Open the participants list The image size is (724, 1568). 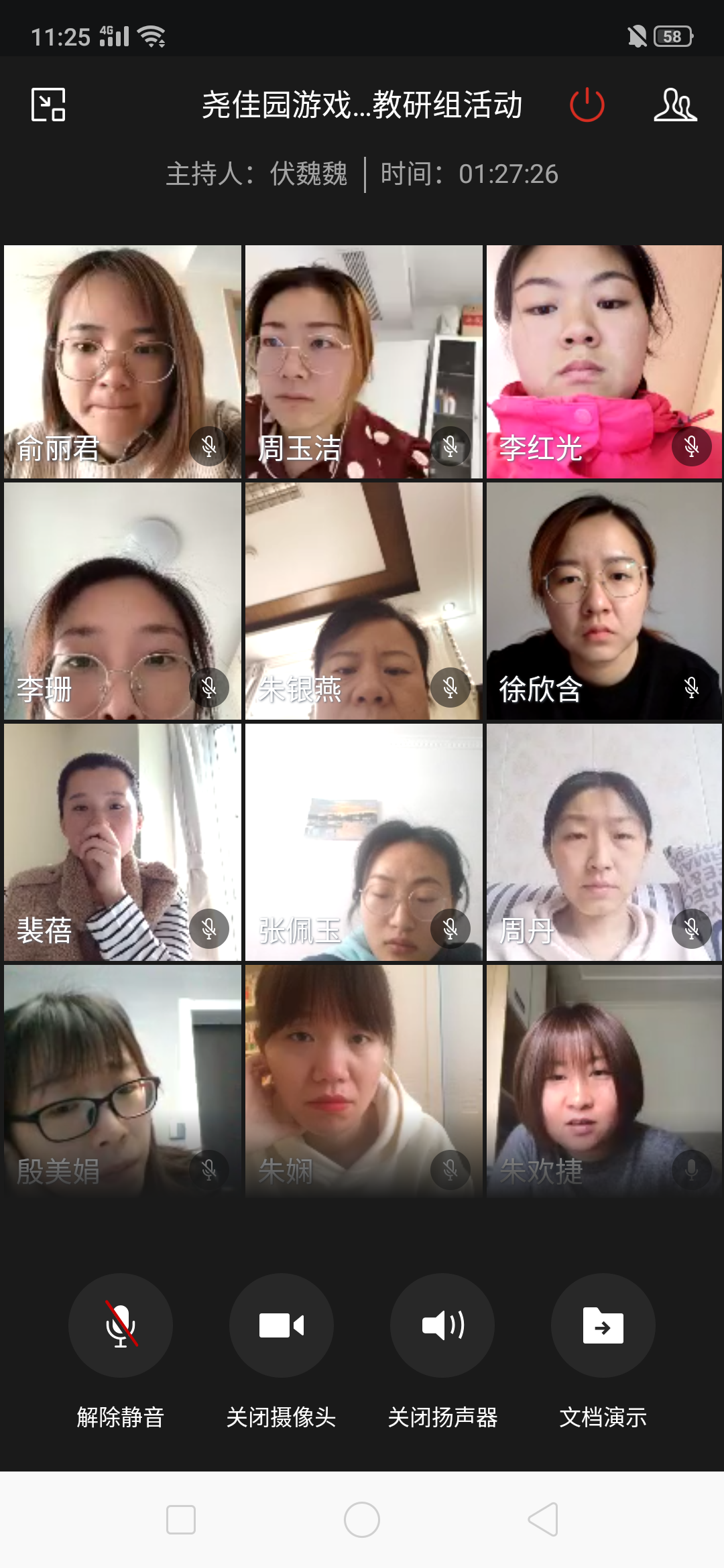(x=675, y=105)
